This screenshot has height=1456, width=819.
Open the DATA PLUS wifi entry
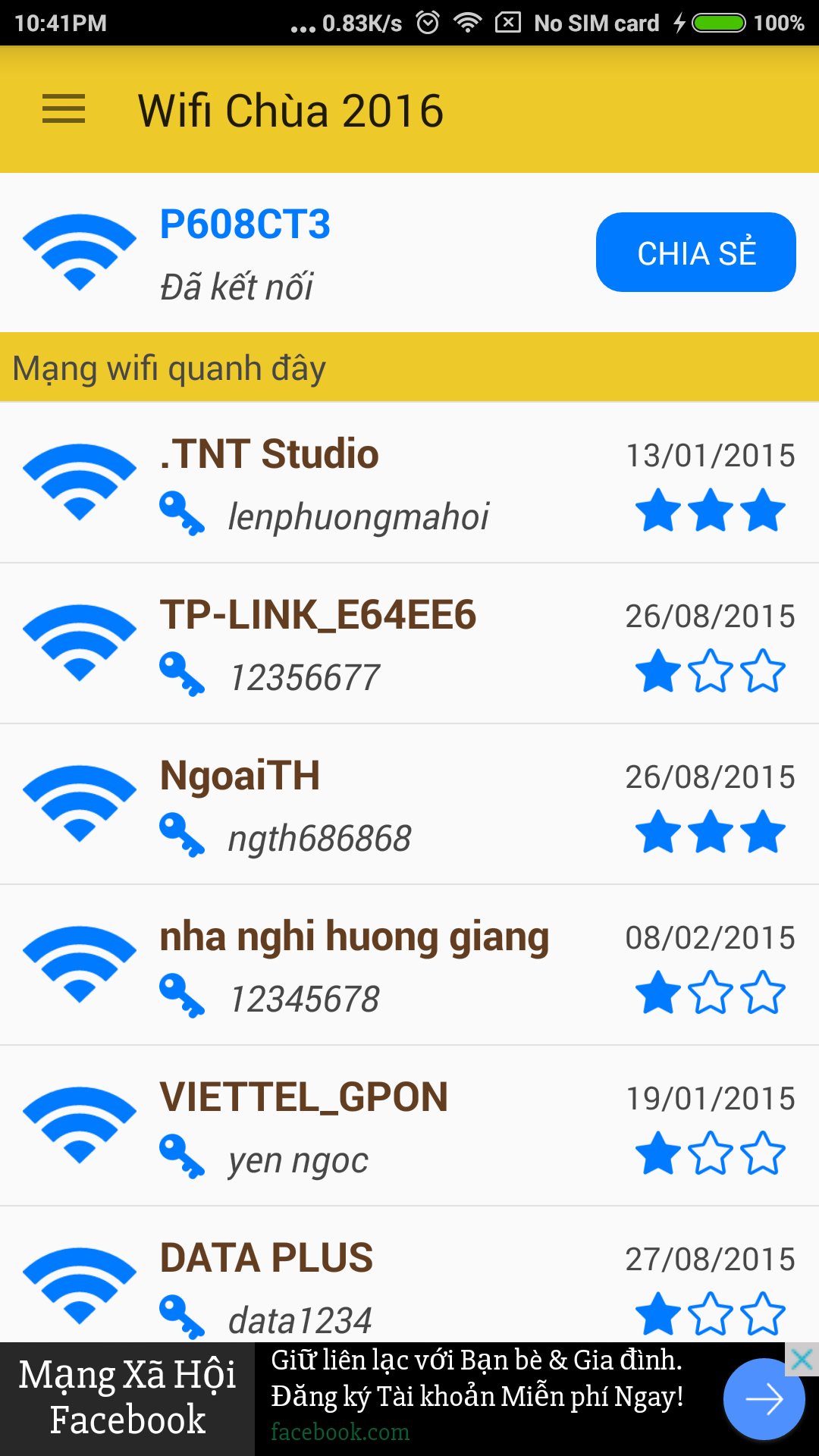click(x=409, y=1274)
